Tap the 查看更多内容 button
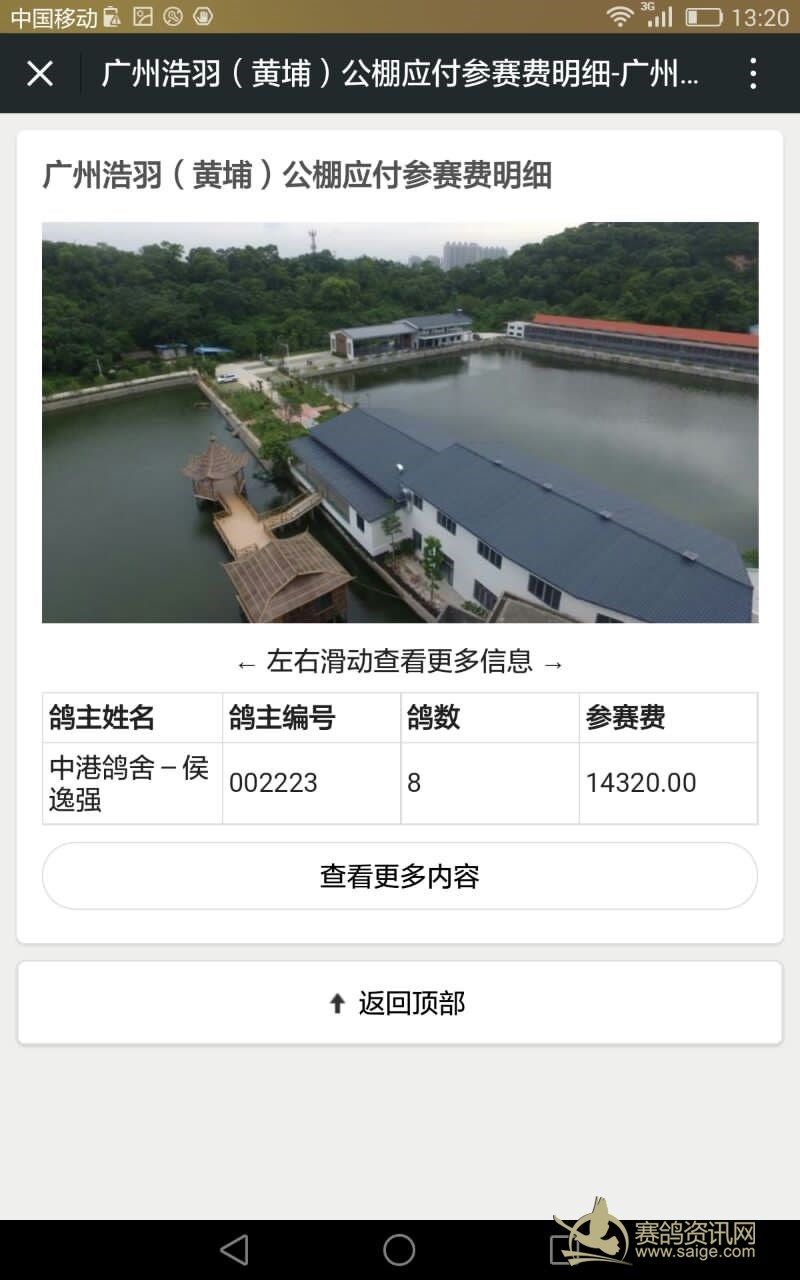Image resolution: width=800 pixels, height=1280 pixels. click(x=400, y=876)
